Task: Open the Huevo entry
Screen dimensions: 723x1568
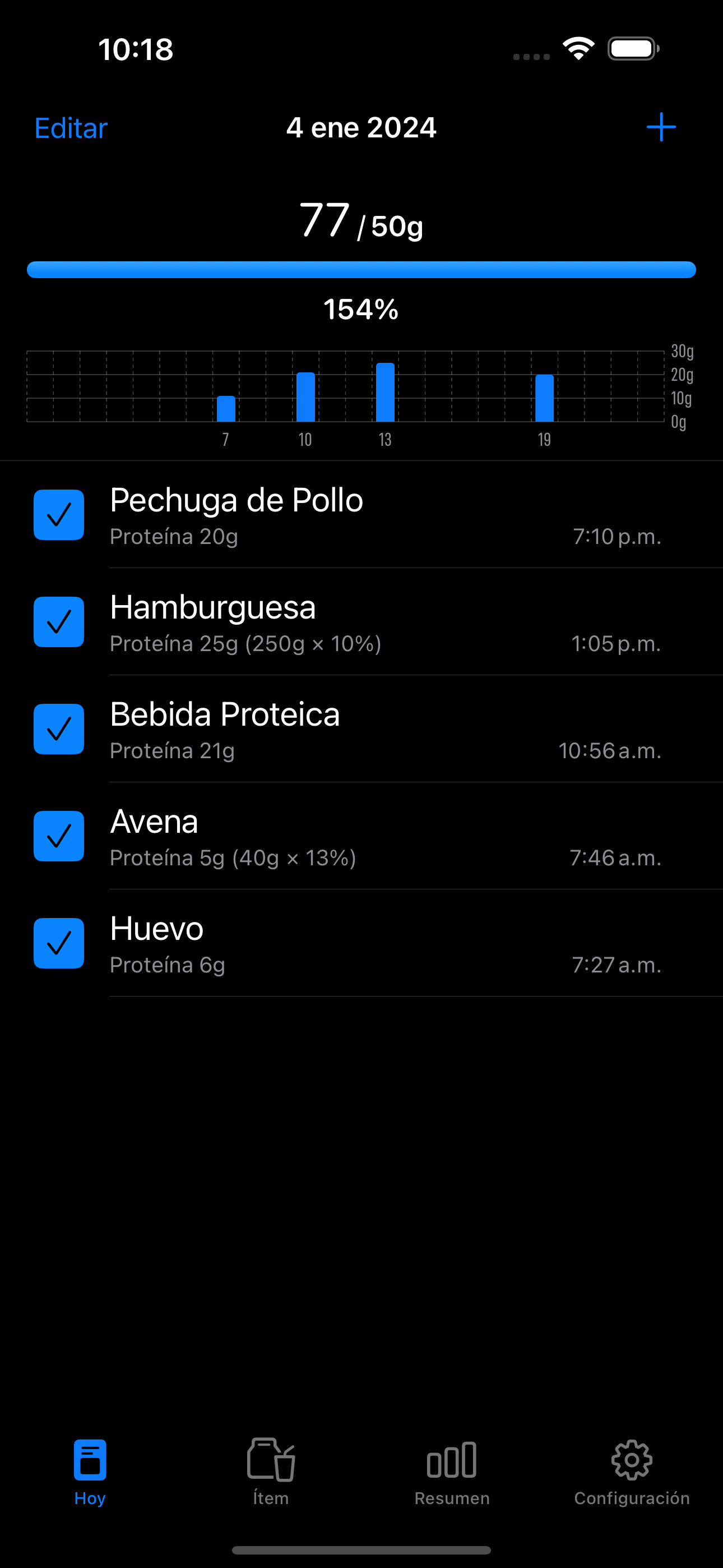Action: (386, 943)
